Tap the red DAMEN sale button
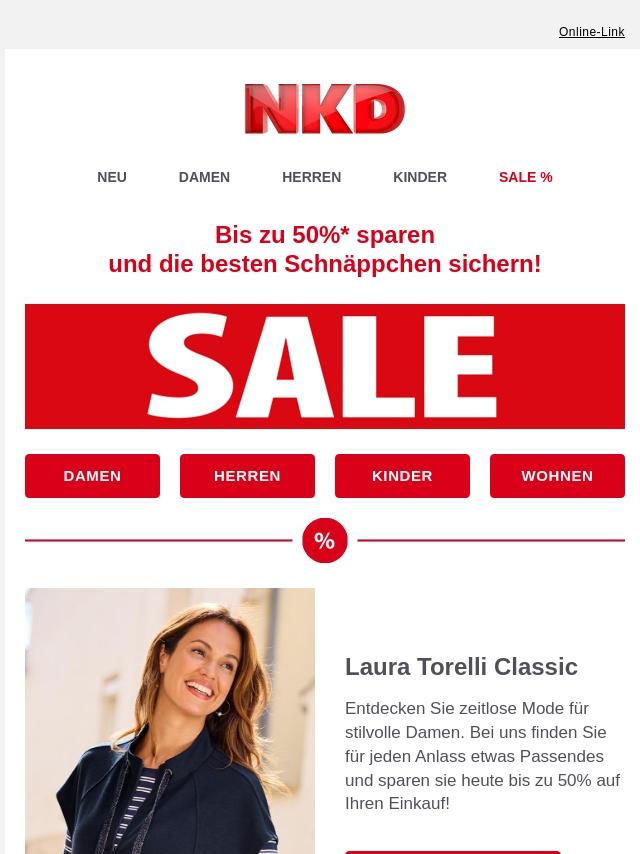Screen dimensions: 640x854 coord(92,476)
